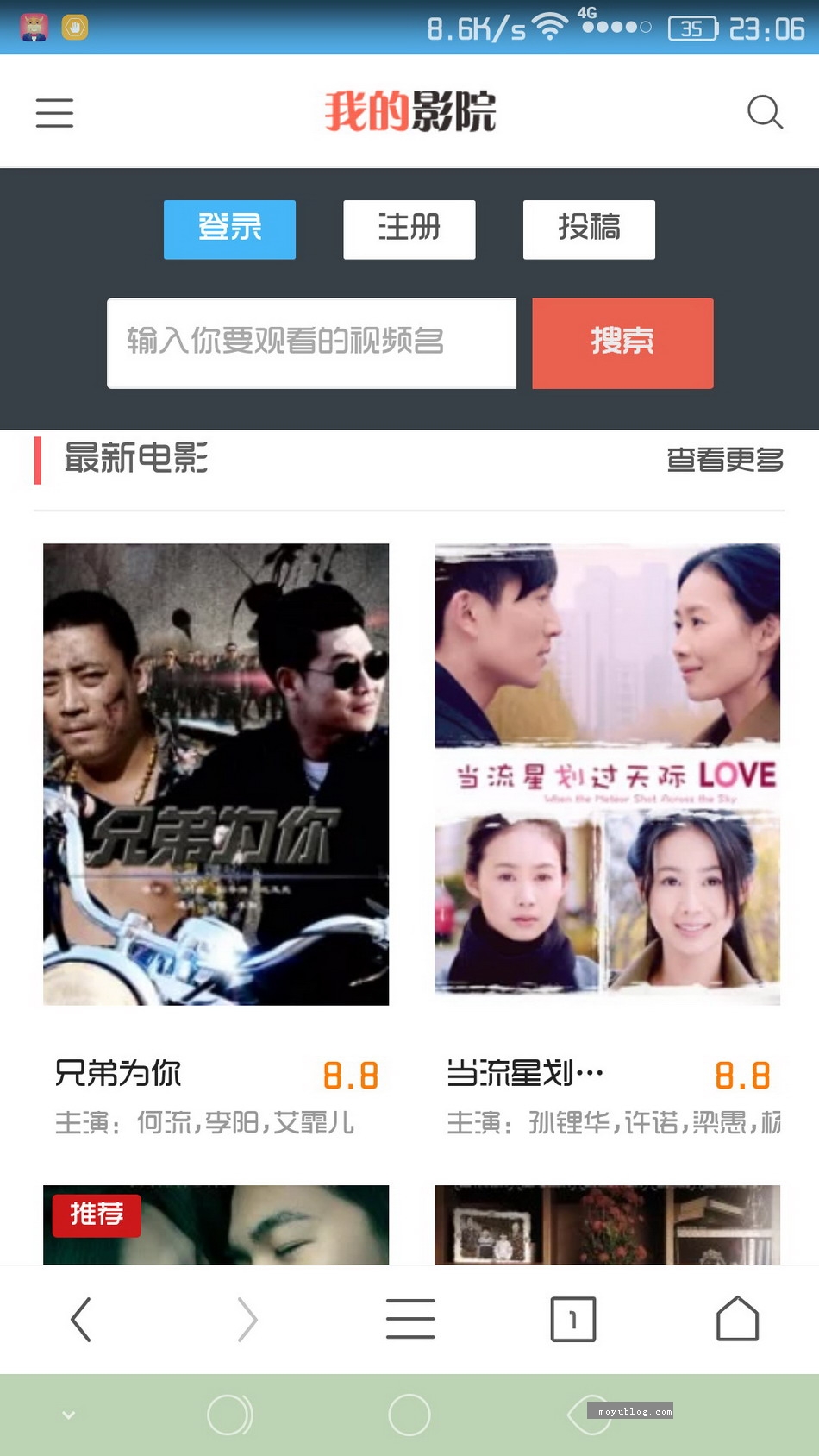Open the 注册 register button
Screen dimensions: 819x1456
[x=409, y=229]
